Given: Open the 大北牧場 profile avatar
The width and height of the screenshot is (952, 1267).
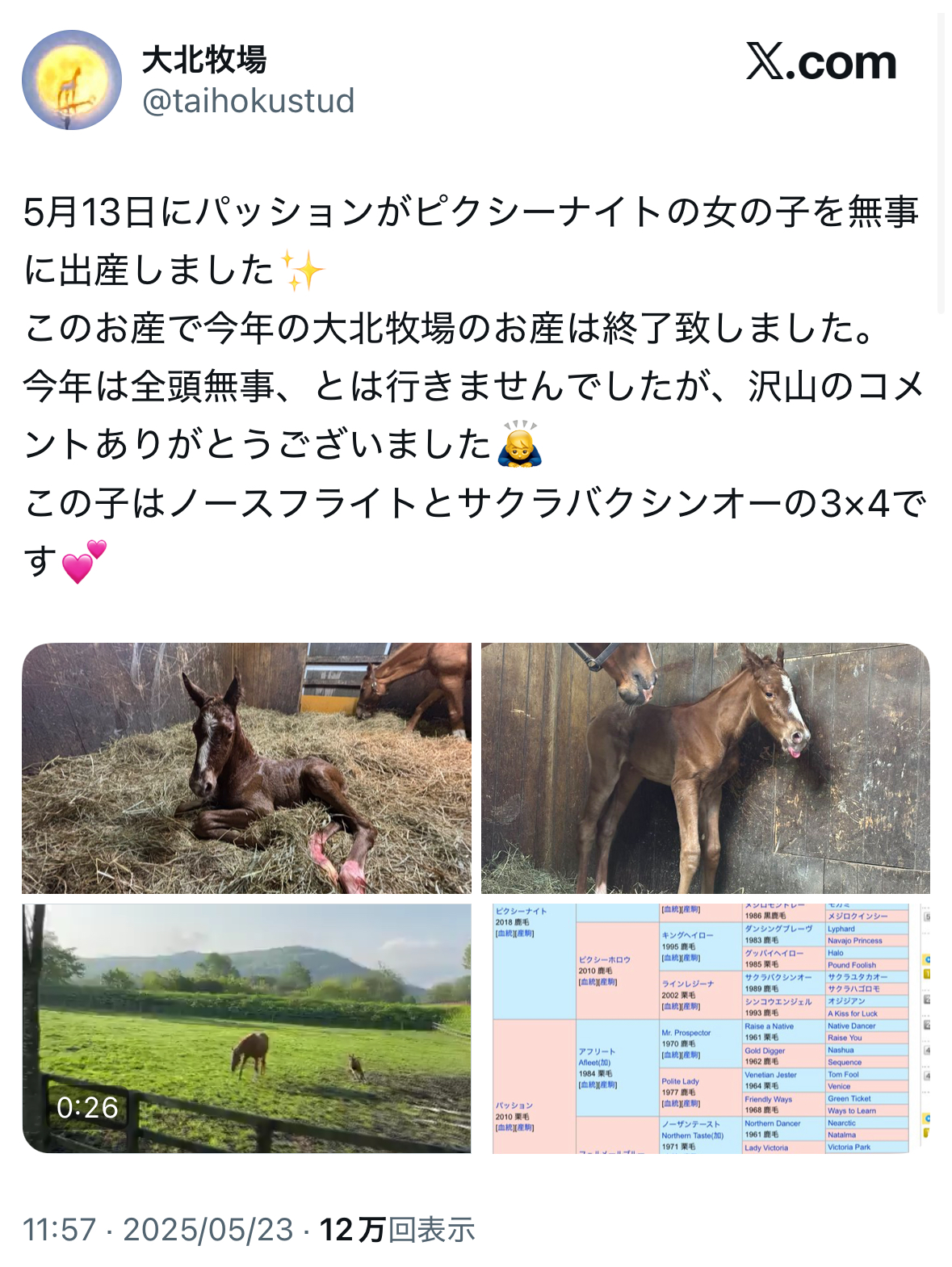Looking at the screenshot, I should coord(72,80).
